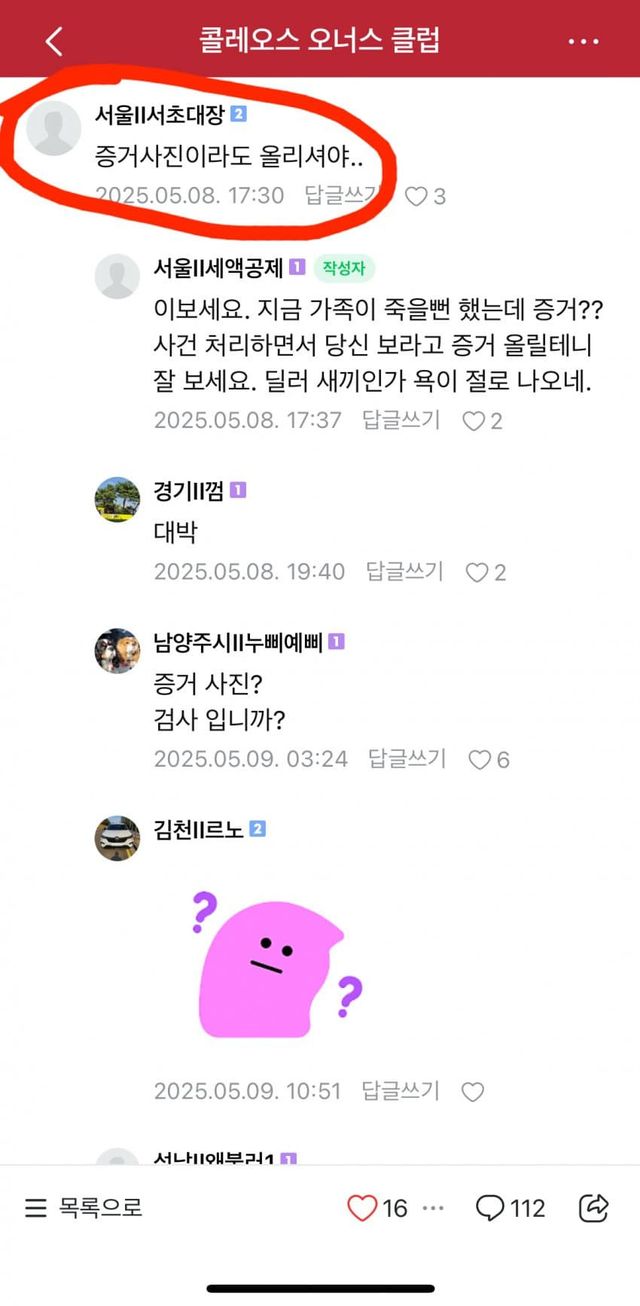Reply to 서울II세액공제's comment via 답글쓰기
The image size is (640, 1306).
(401, 419)
